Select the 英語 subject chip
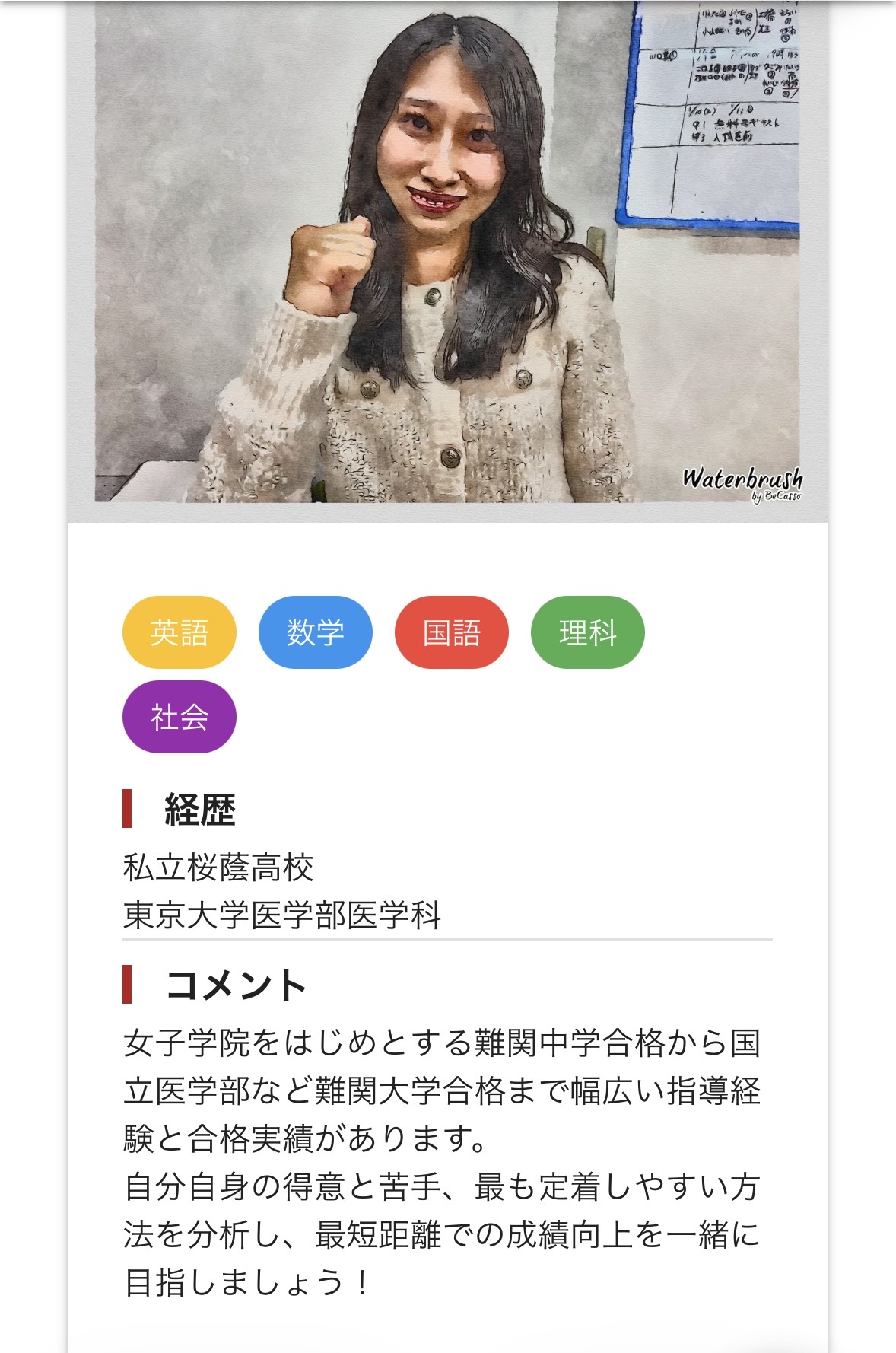 [x=180, y=632]
